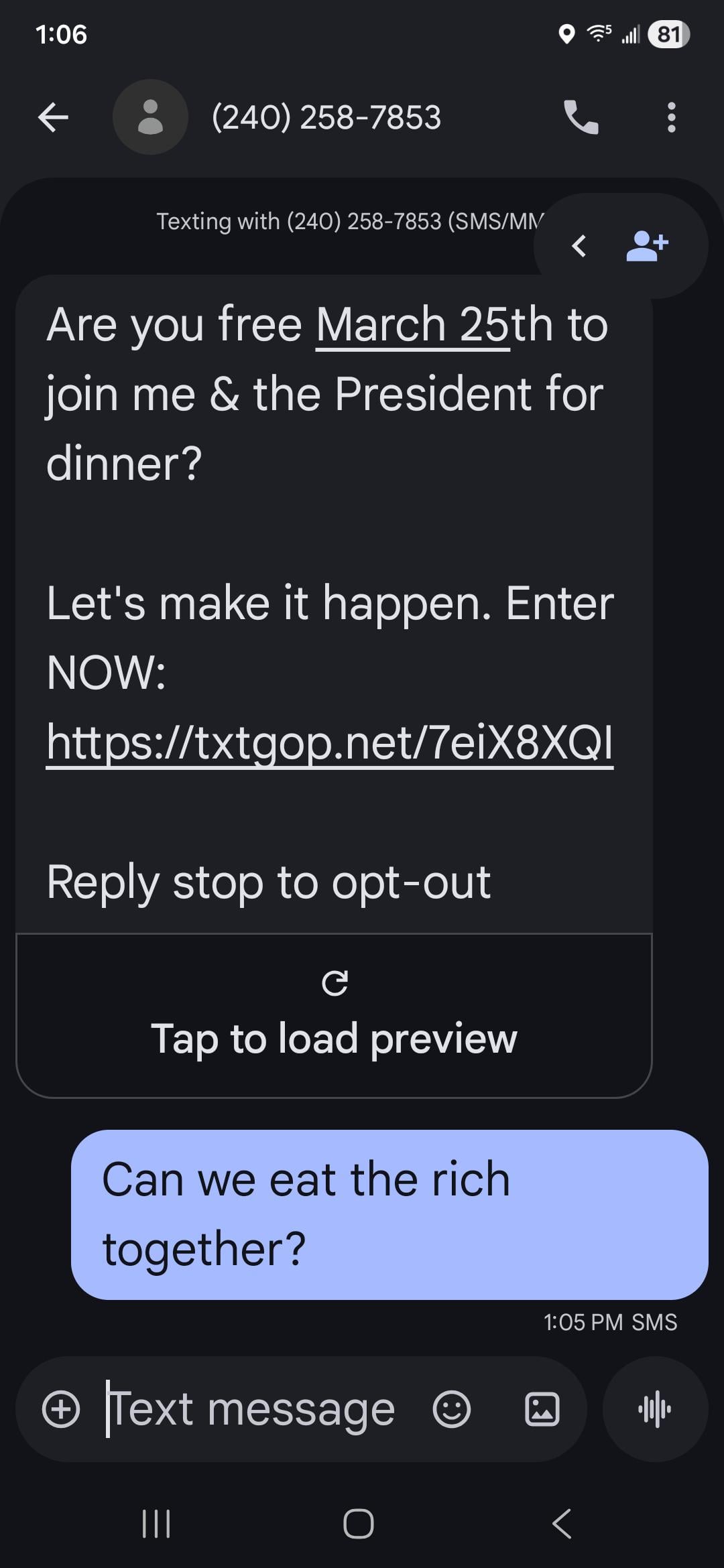Viewport: 724px width, 1568px height.
Task: Record a voice message
Action: tap(655, 1409)
